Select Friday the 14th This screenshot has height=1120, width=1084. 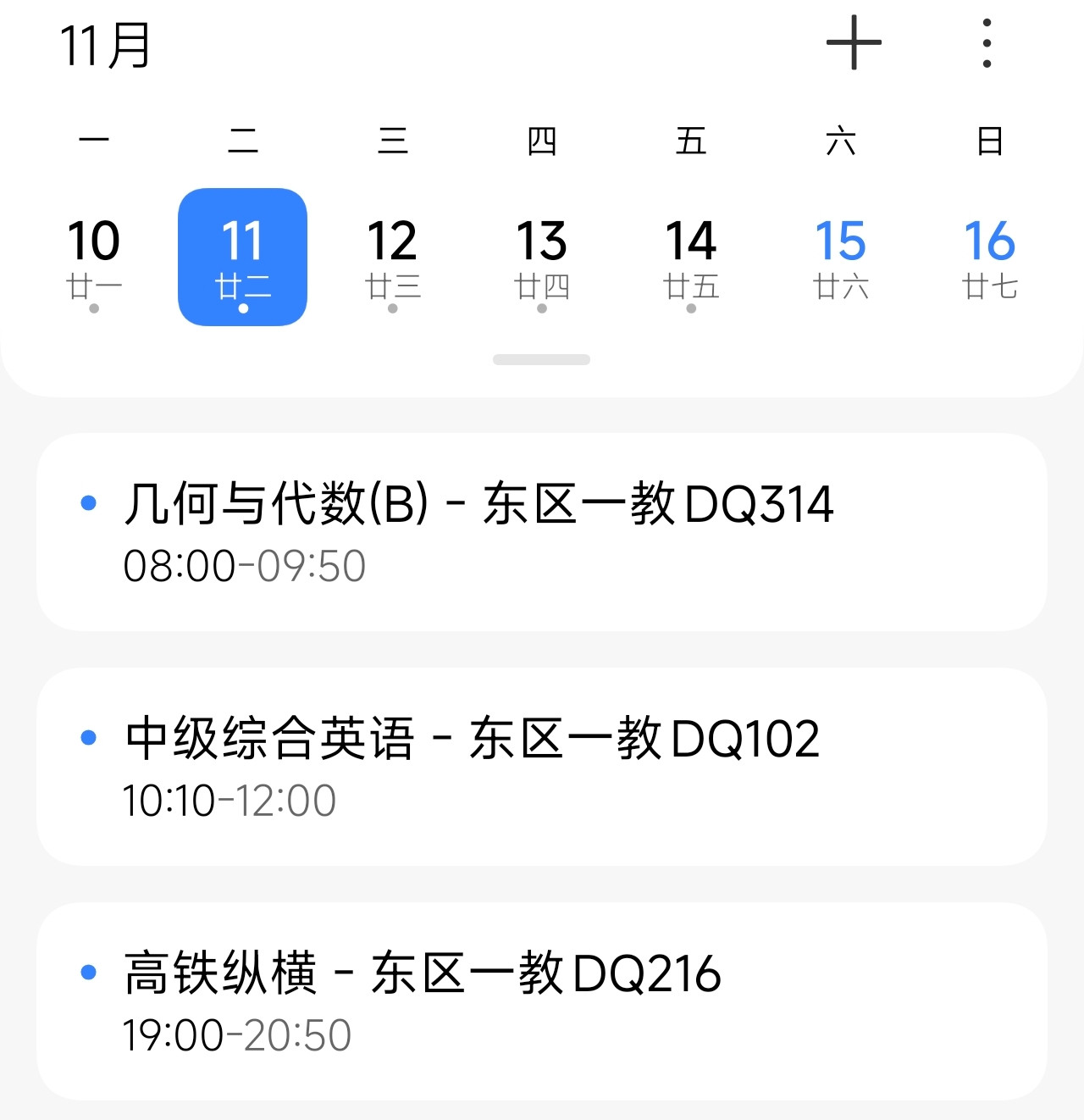point(691,258)
